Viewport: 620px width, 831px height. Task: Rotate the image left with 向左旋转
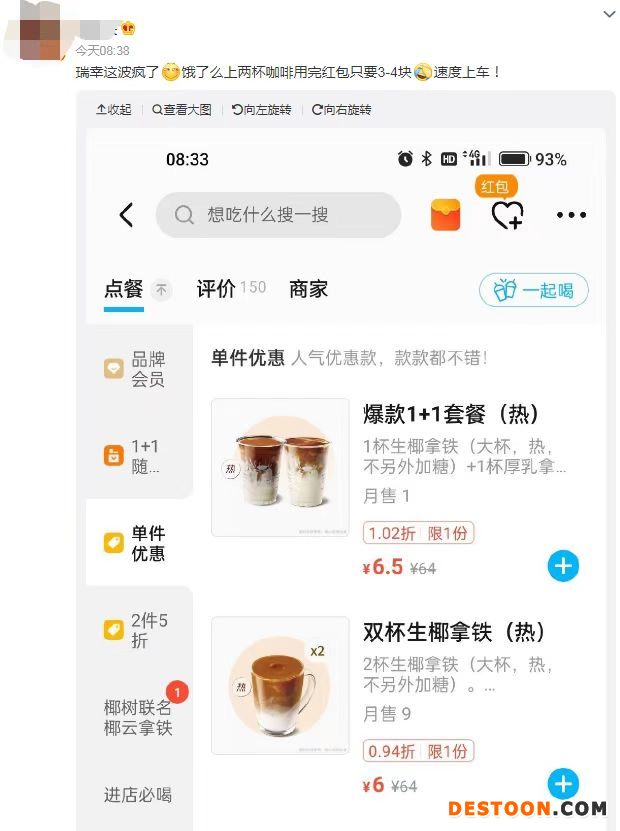261,110
